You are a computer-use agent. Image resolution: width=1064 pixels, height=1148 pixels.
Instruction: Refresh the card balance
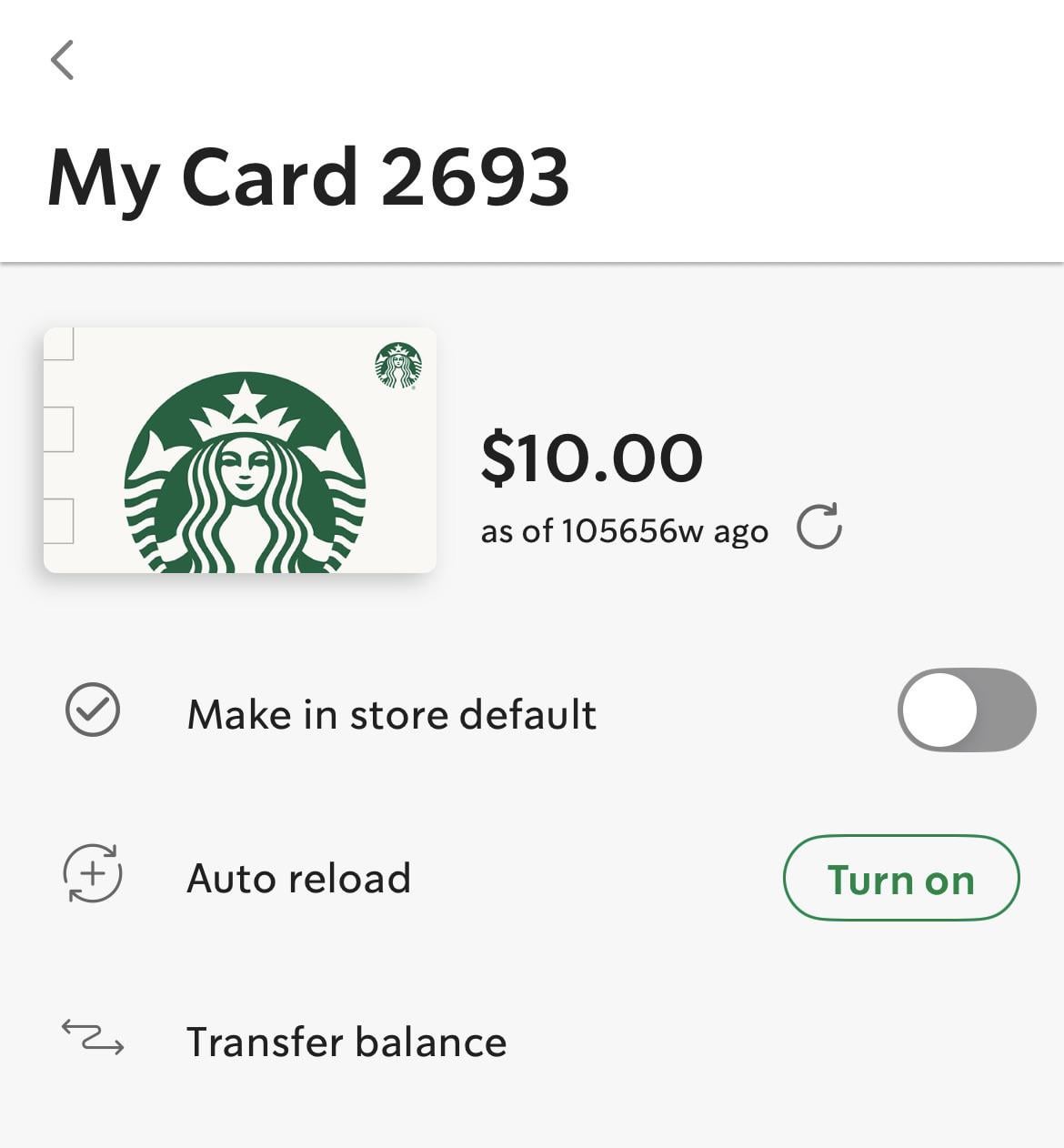(818, 527)
